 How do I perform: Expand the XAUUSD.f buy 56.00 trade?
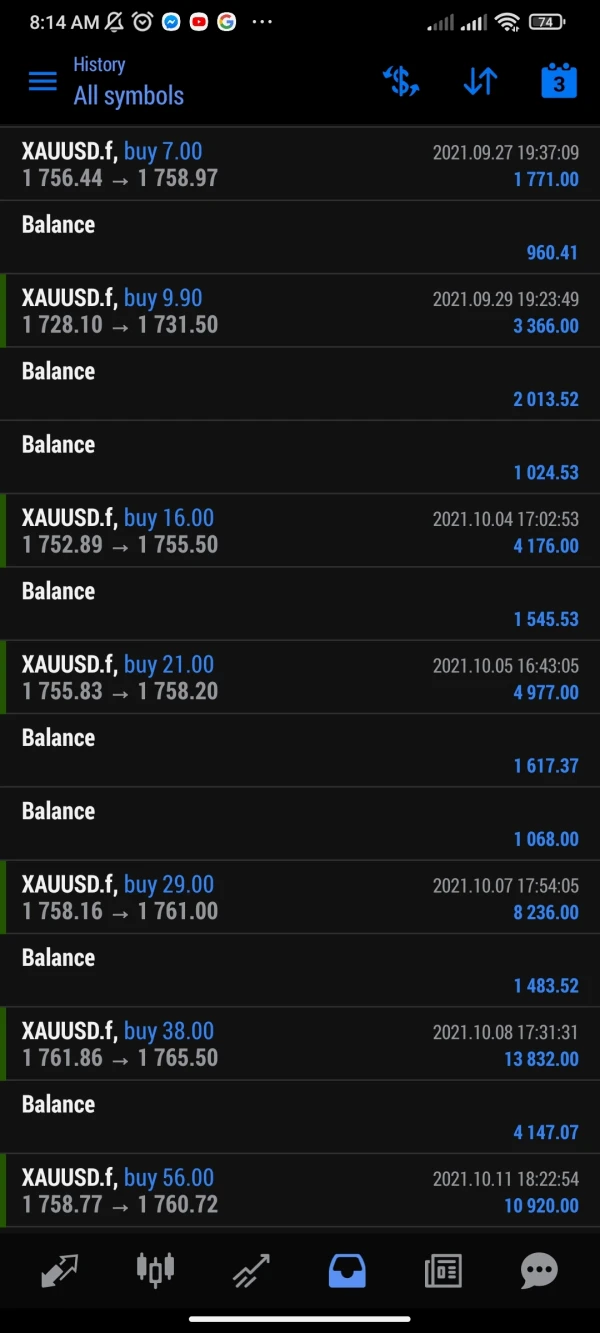pyautogui.click(x=300, y=1190)
